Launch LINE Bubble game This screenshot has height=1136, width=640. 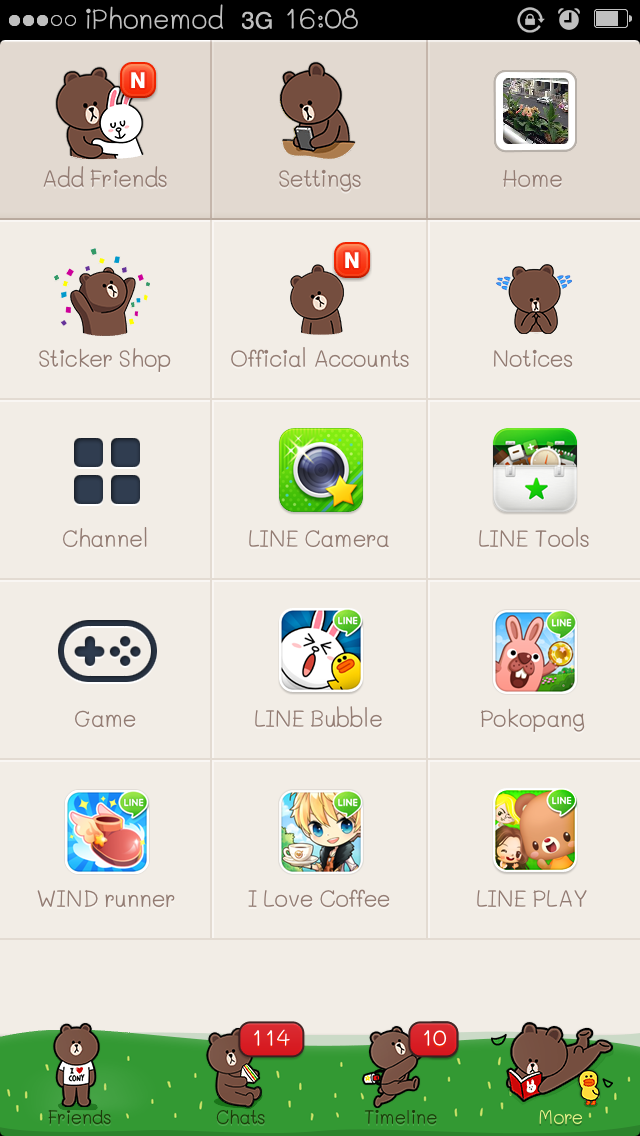pyautogui.click(x=319, y=669)
